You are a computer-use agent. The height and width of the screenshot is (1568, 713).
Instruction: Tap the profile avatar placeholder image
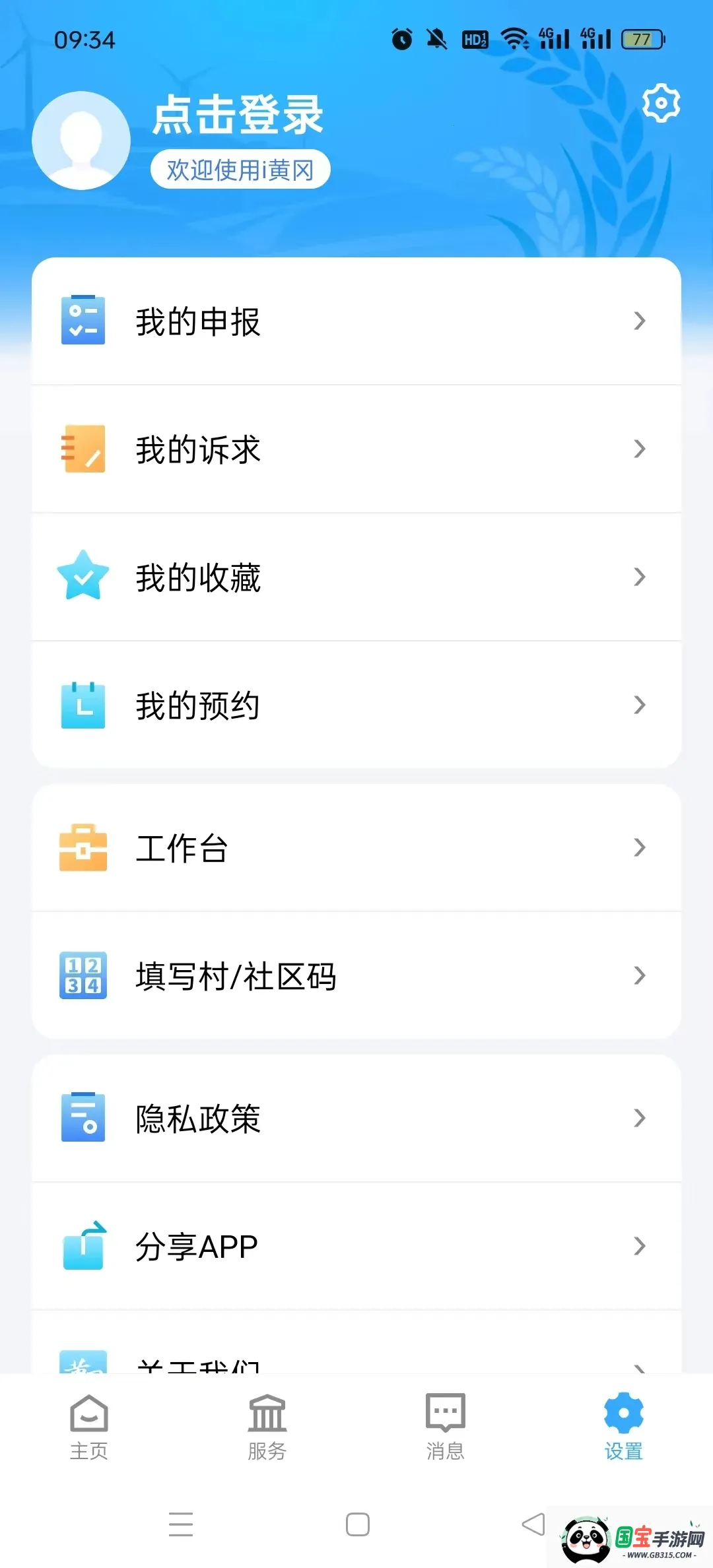pos(81,139)
